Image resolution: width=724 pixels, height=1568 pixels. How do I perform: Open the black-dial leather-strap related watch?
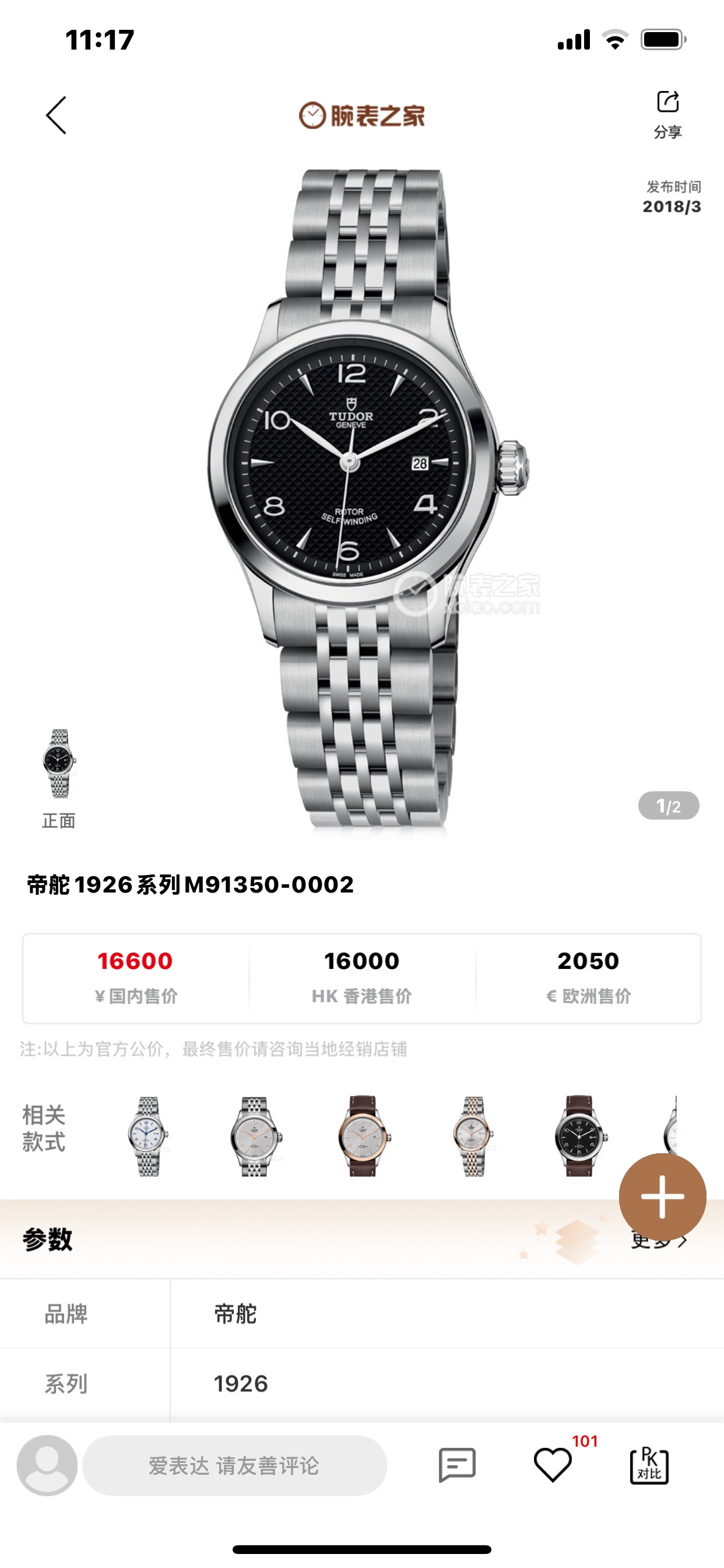click(x=580, y=1136)
